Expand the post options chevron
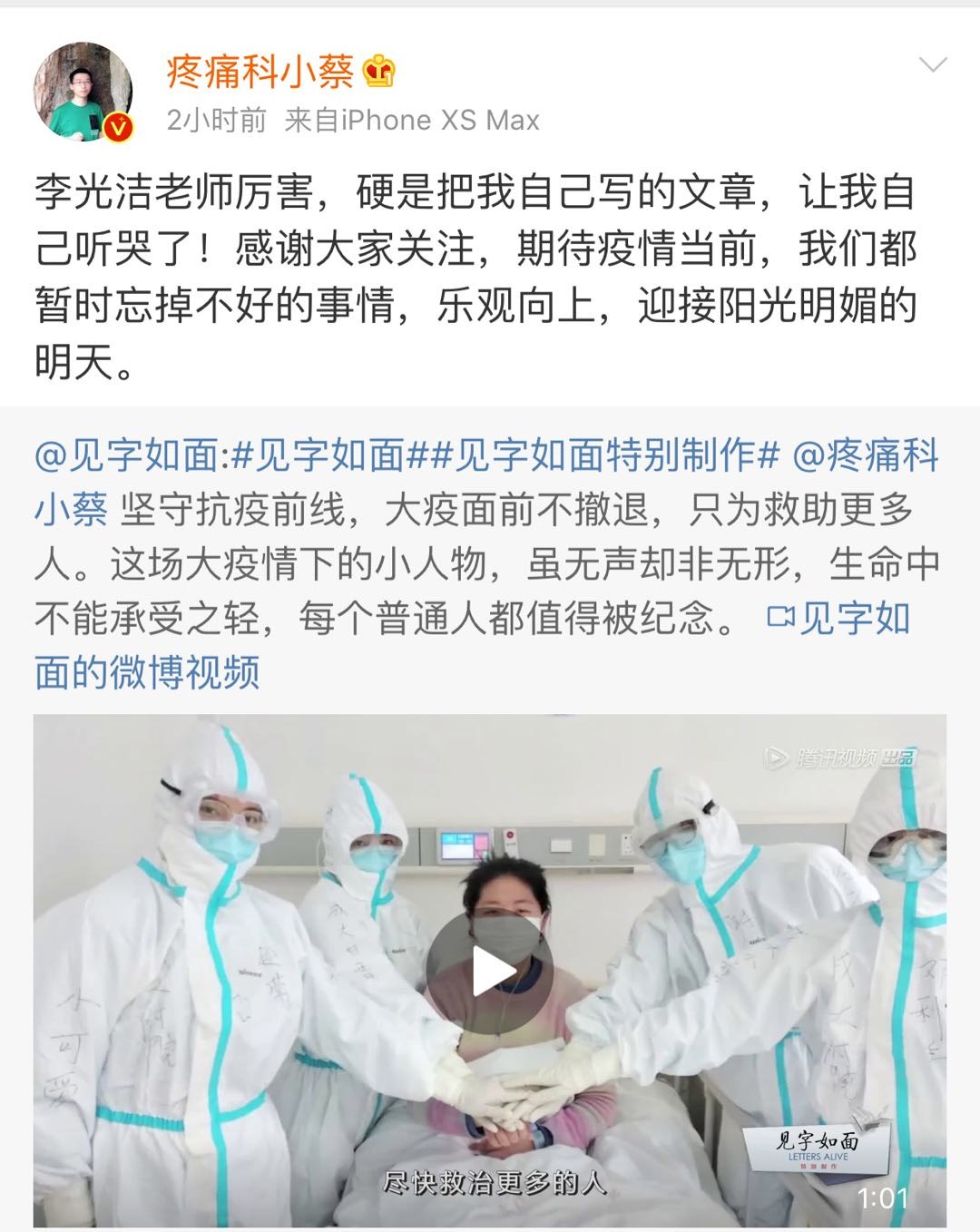 pos(933,65)
